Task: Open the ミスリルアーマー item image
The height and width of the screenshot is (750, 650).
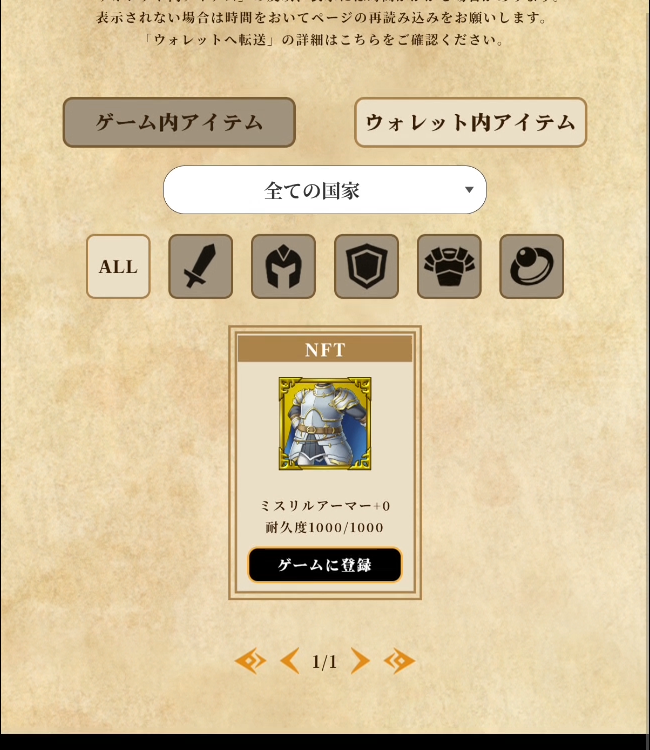Action: (325, 424)
